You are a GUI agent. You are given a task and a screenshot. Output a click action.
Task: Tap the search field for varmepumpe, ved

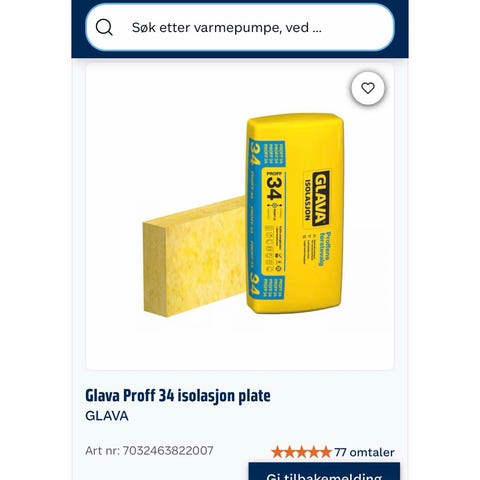coord(240,27)
